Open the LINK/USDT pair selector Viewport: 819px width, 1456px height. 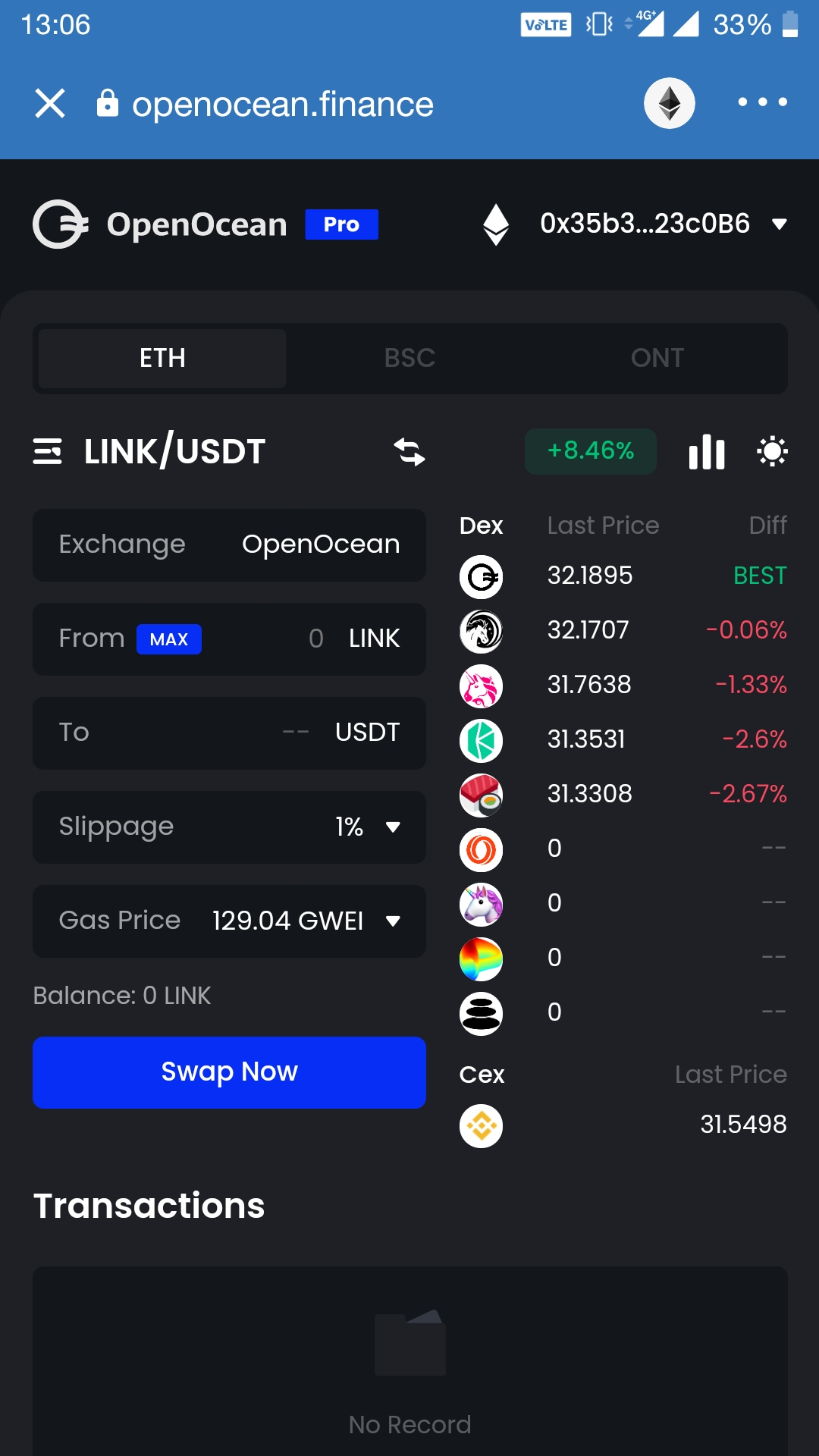coord(149,451)
